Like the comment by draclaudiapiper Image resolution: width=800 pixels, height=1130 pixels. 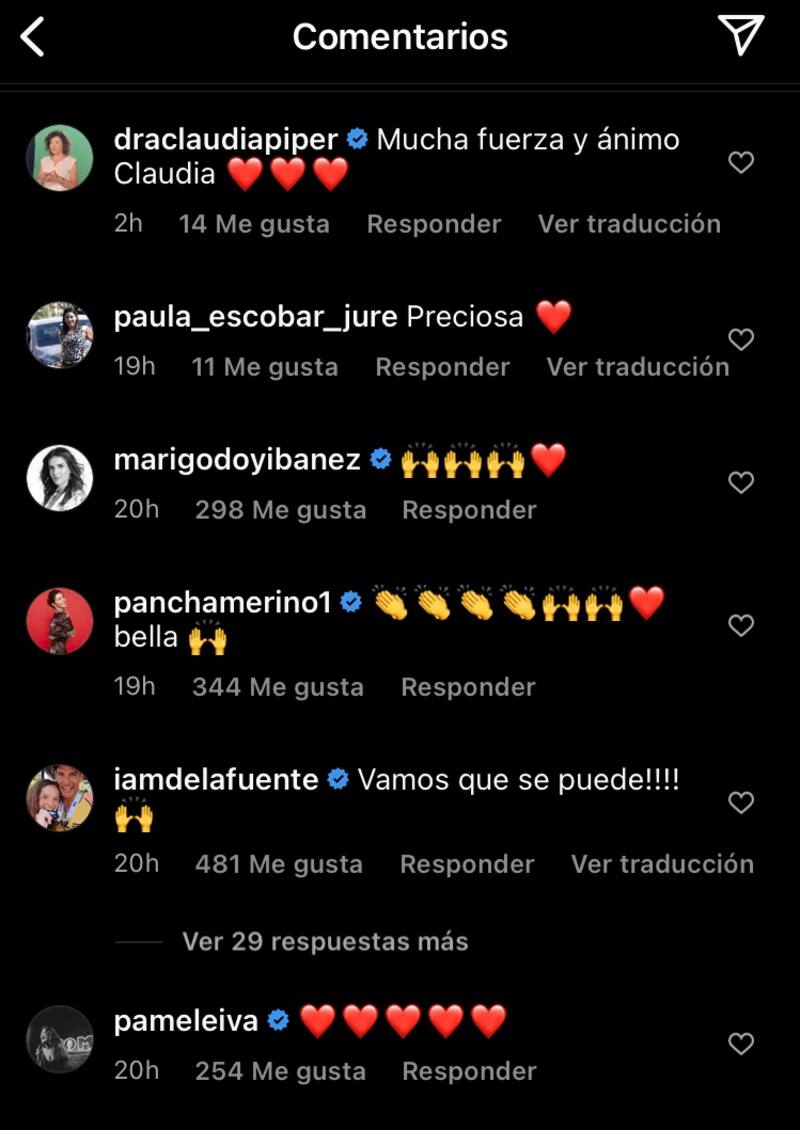pyautogui.click(x=741, y=163)
